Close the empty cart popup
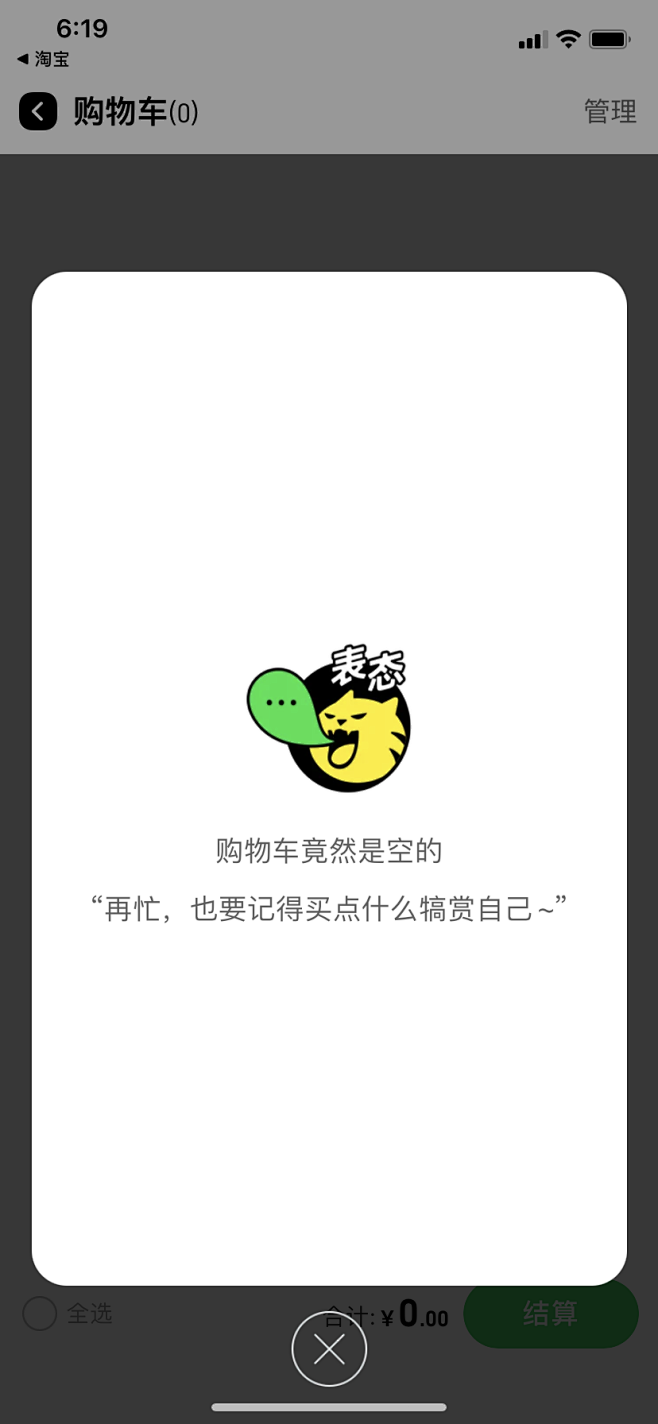The width and height of the screenshot is (658, 1424). tap(329, 1350)
